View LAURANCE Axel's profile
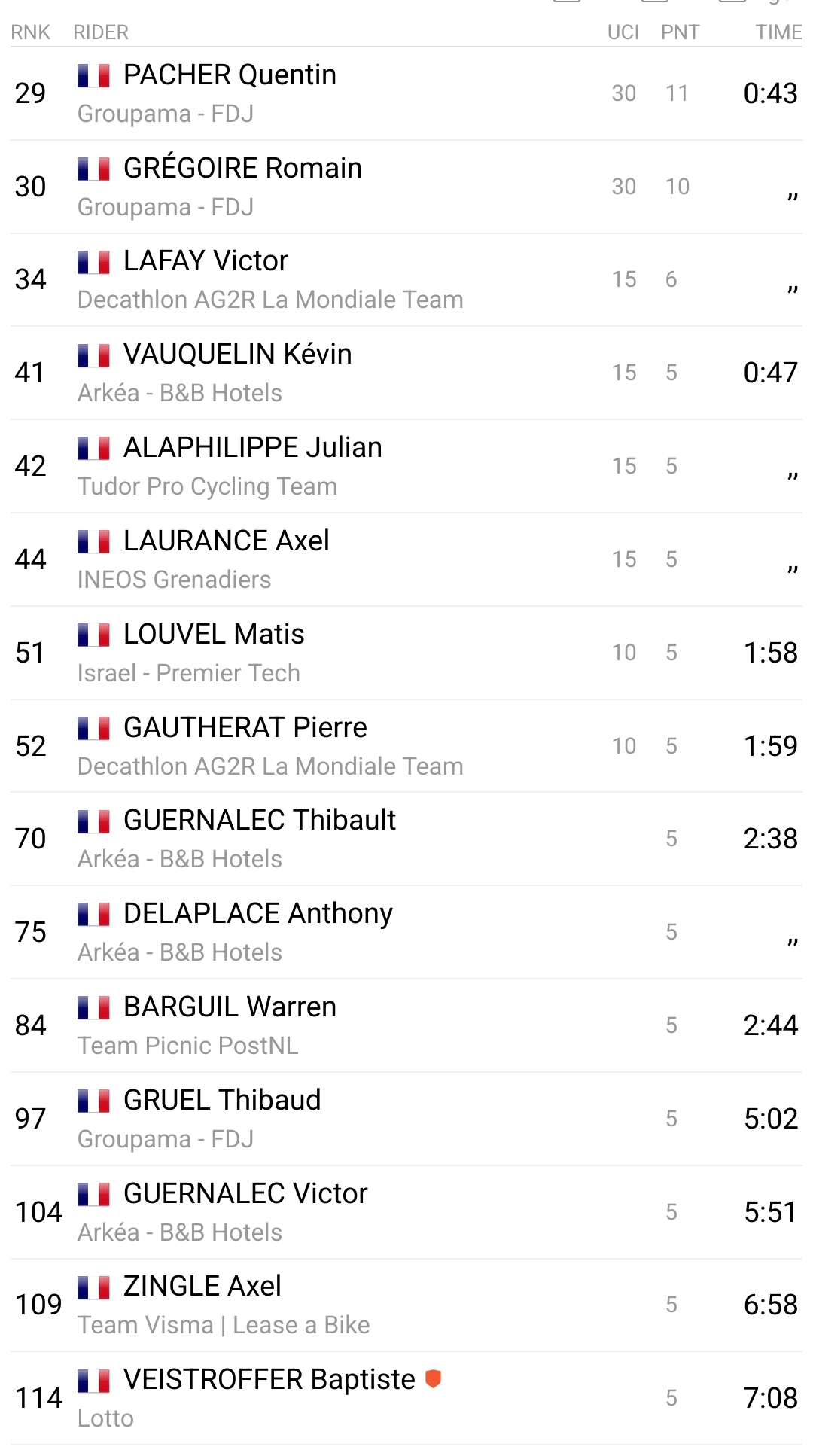The width and height of the screenshot is (813, 1456). (226, 541)
